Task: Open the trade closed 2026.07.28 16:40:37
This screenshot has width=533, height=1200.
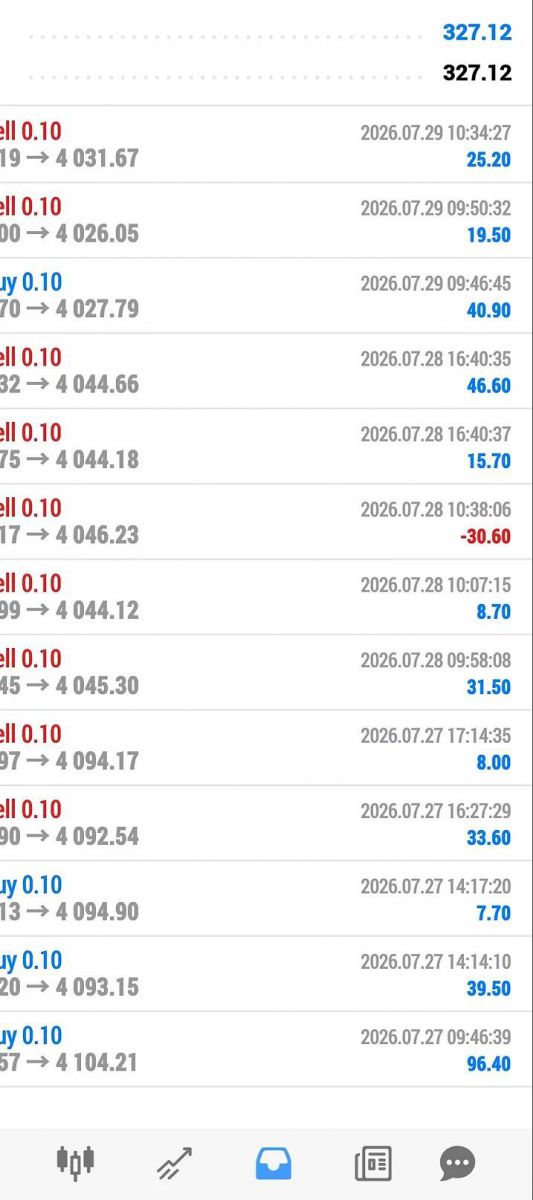Action: click(266, 446)
